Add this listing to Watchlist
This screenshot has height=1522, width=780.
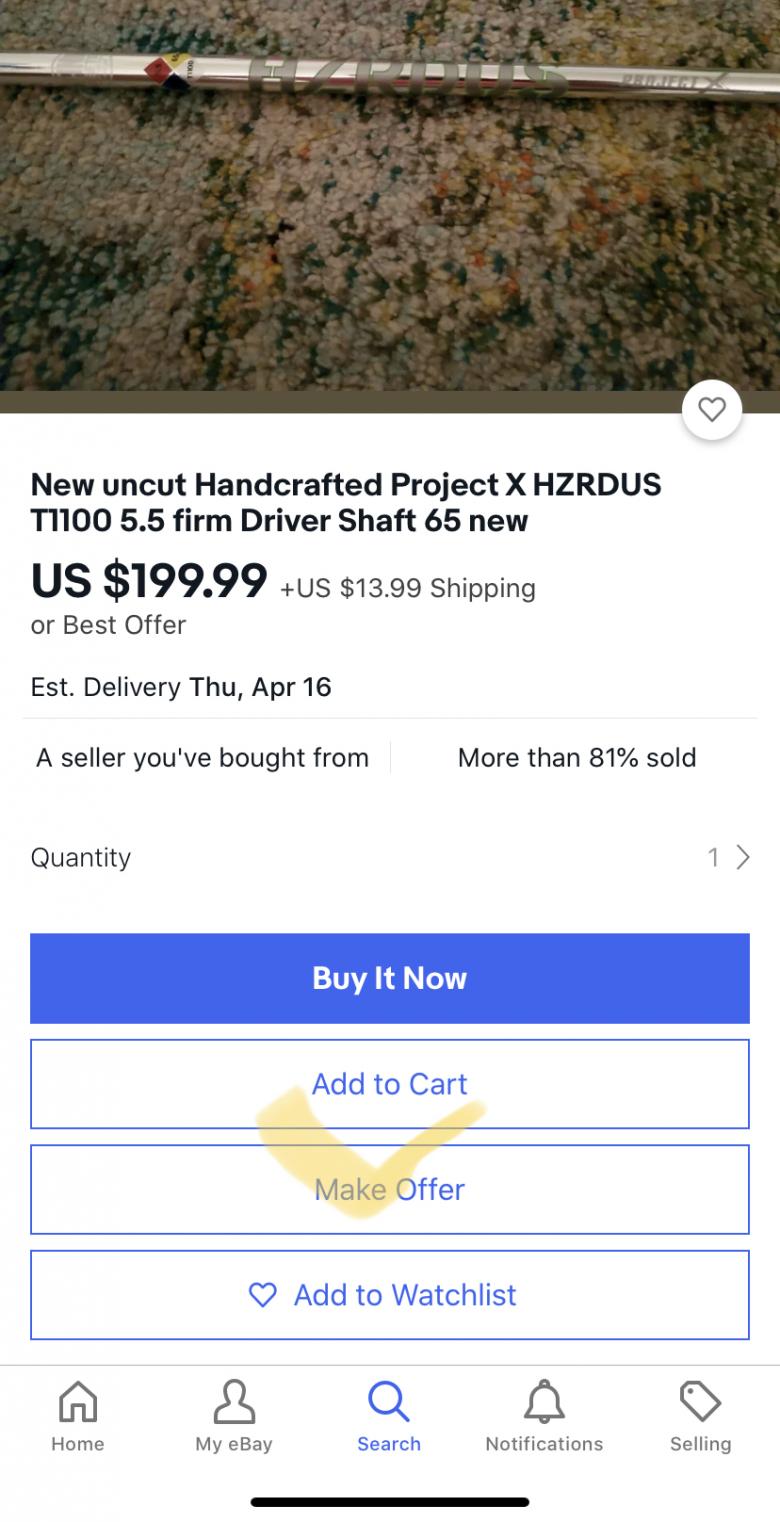click(390, 1295)
